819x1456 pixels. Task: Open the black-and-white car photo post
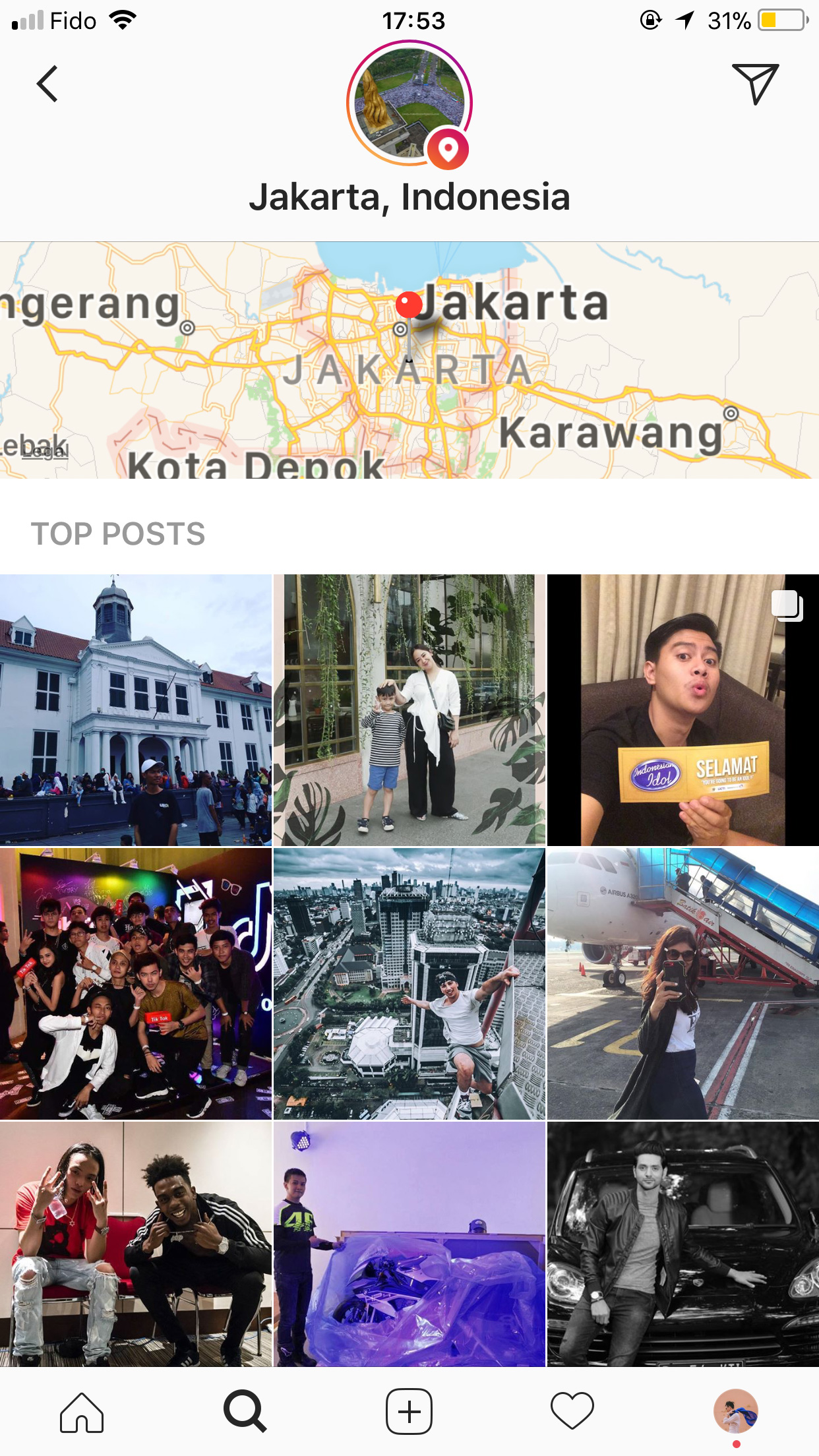pyautogui.click(x=683, y=1244)
